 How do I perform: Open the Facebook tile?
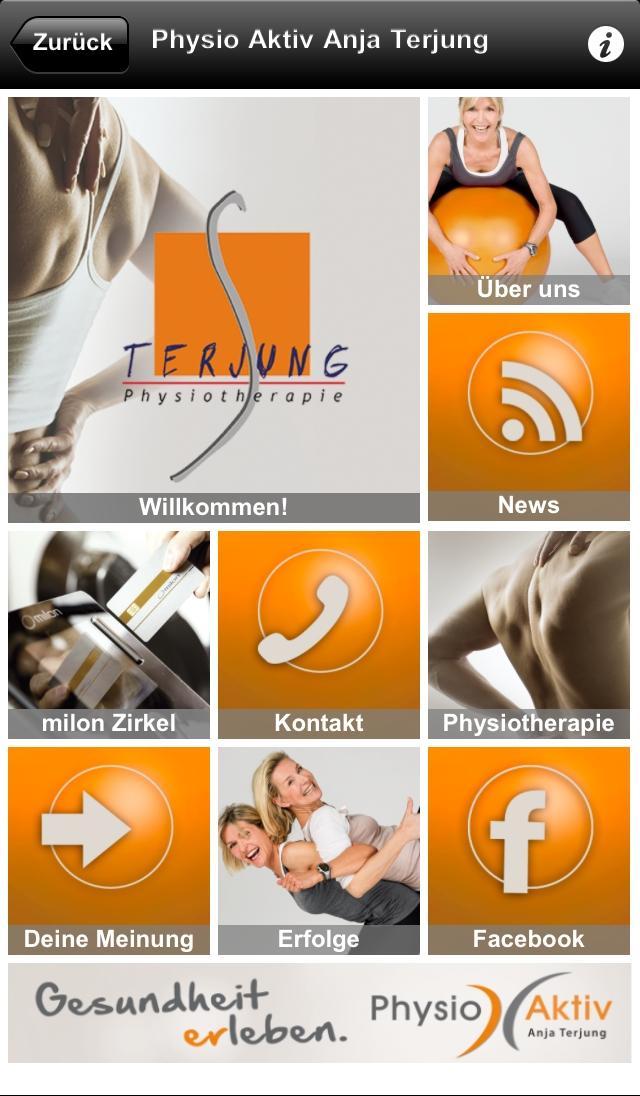[528, 850]
